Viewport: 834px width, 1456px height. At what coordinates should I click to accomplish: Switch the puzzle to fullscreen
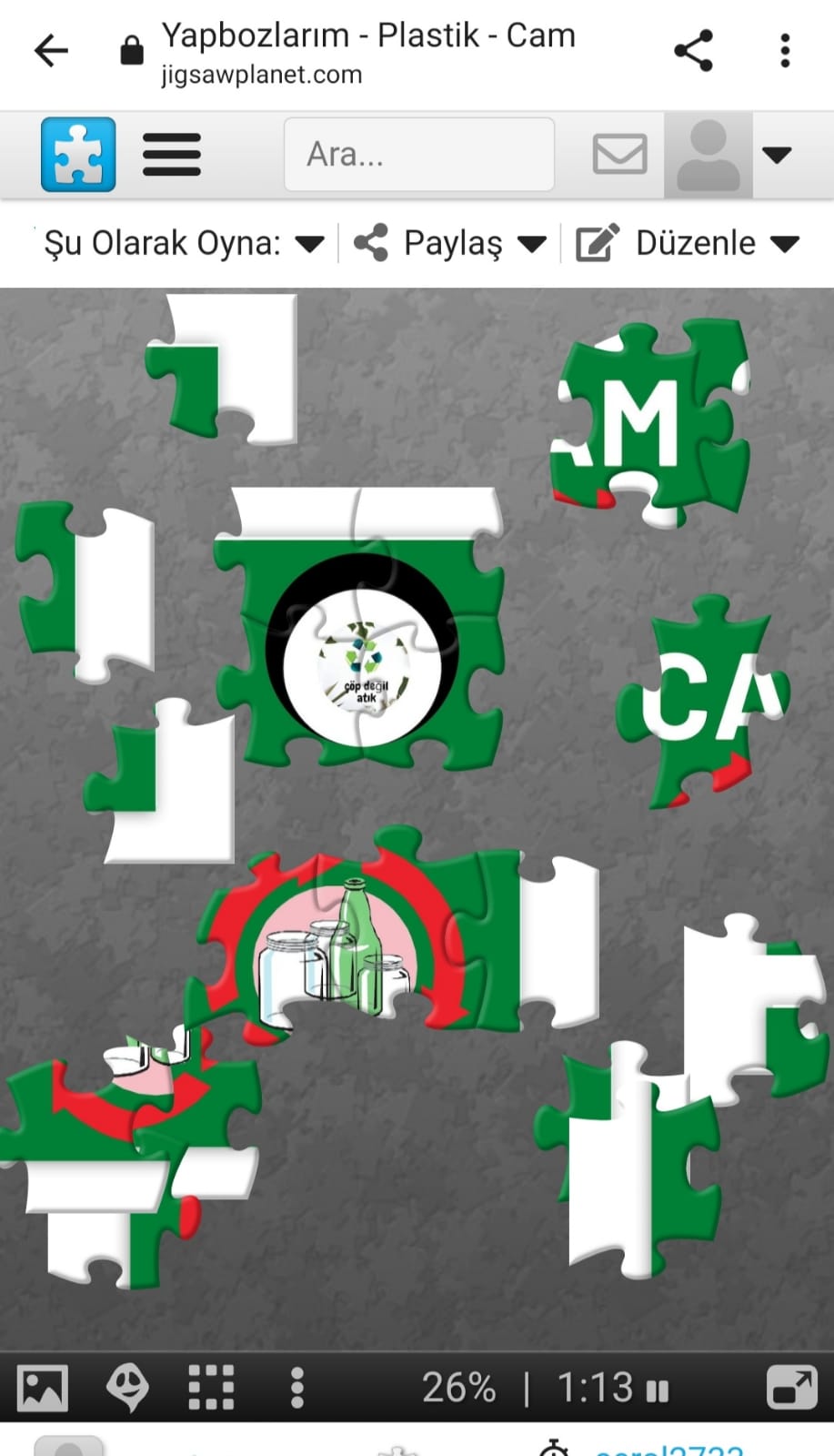click(x=791, y=1388)
